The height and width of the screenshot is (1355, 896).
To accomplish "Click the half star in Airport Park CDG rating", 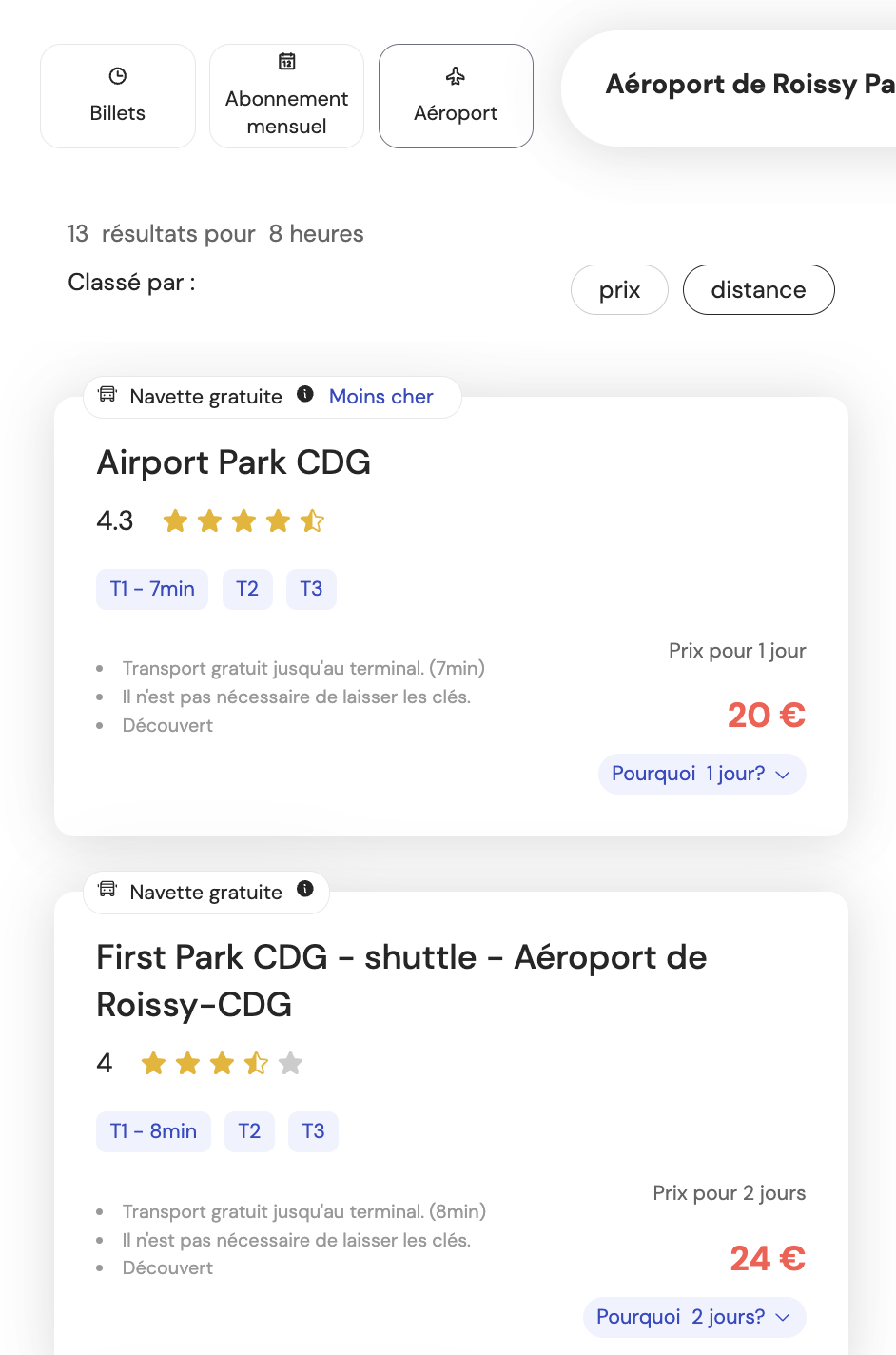I will pyautogui.click(x=311, y=520).
